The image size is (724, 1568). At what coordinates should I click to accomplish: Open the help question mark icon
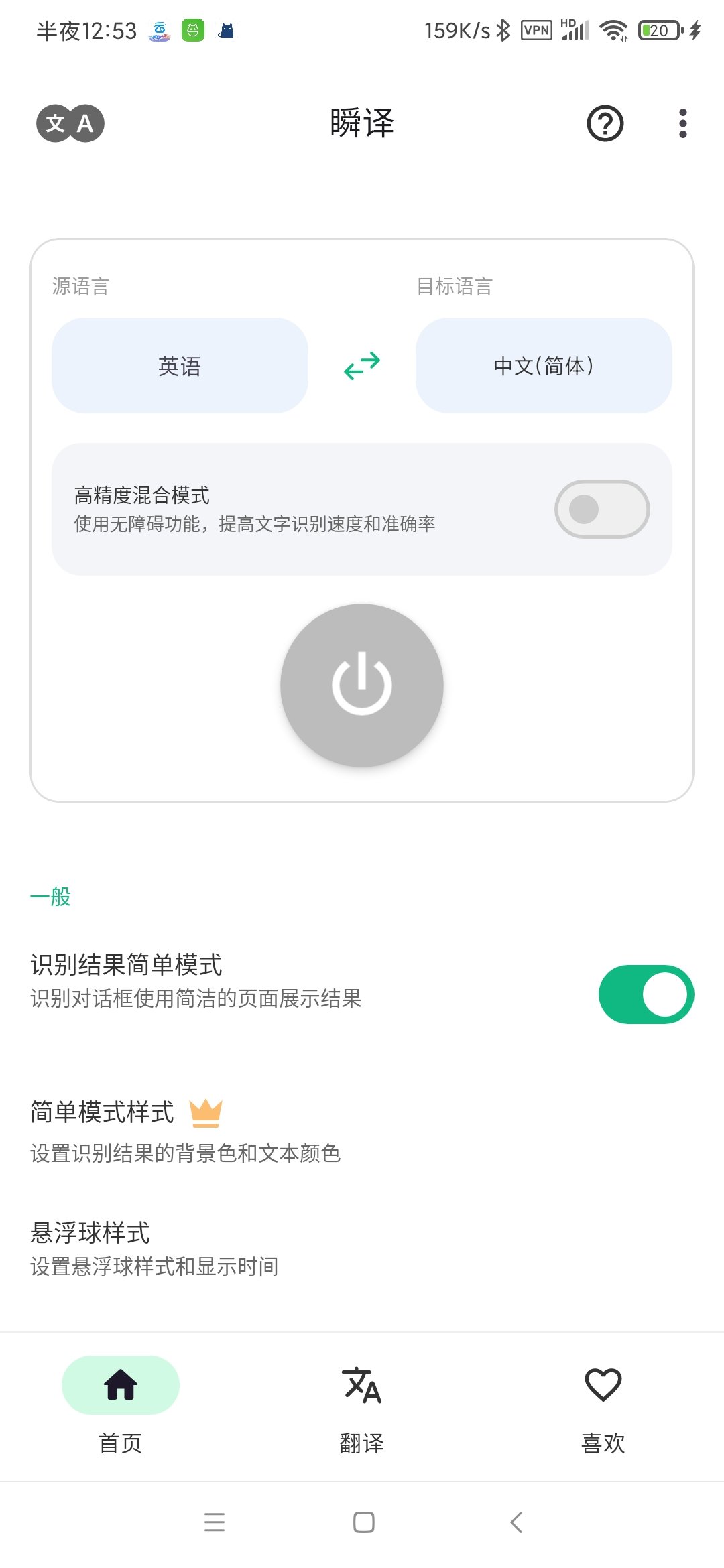tap(605, 124)
